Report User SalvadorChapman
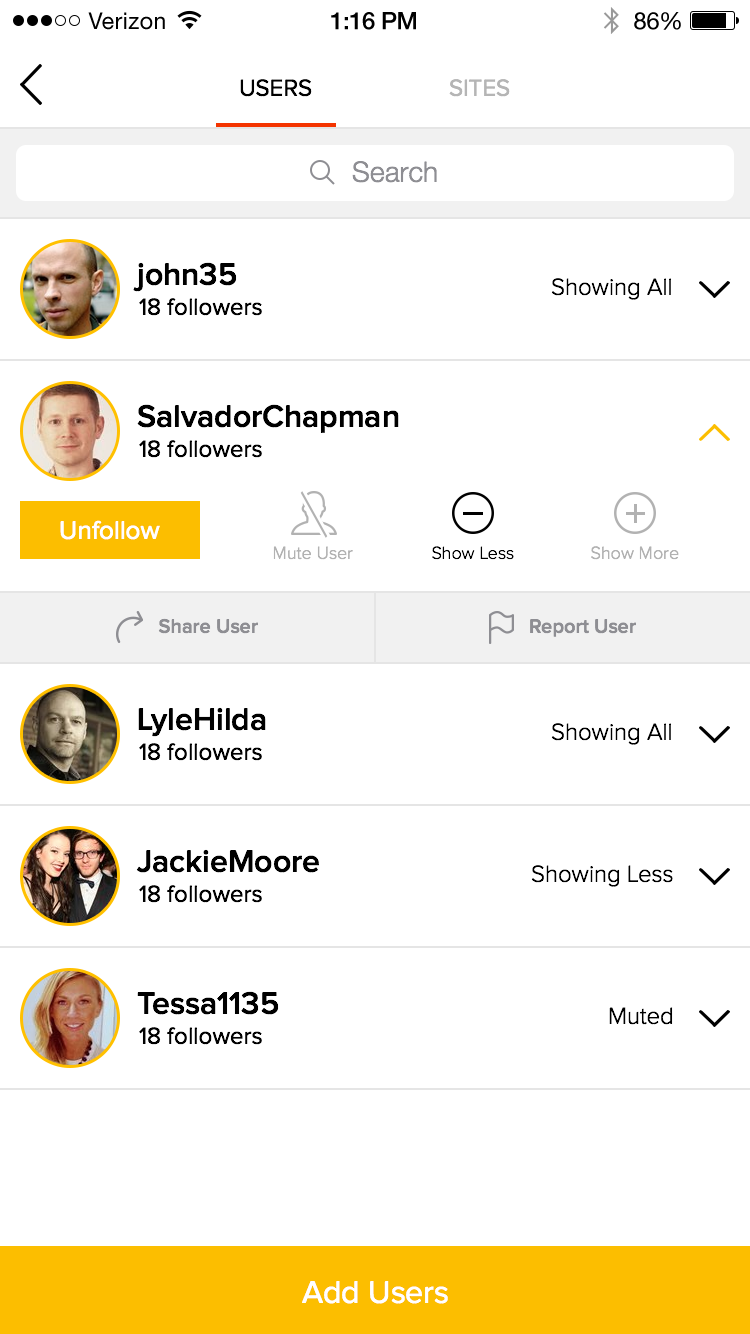The image size is (750, 1334). click(562, 627)
